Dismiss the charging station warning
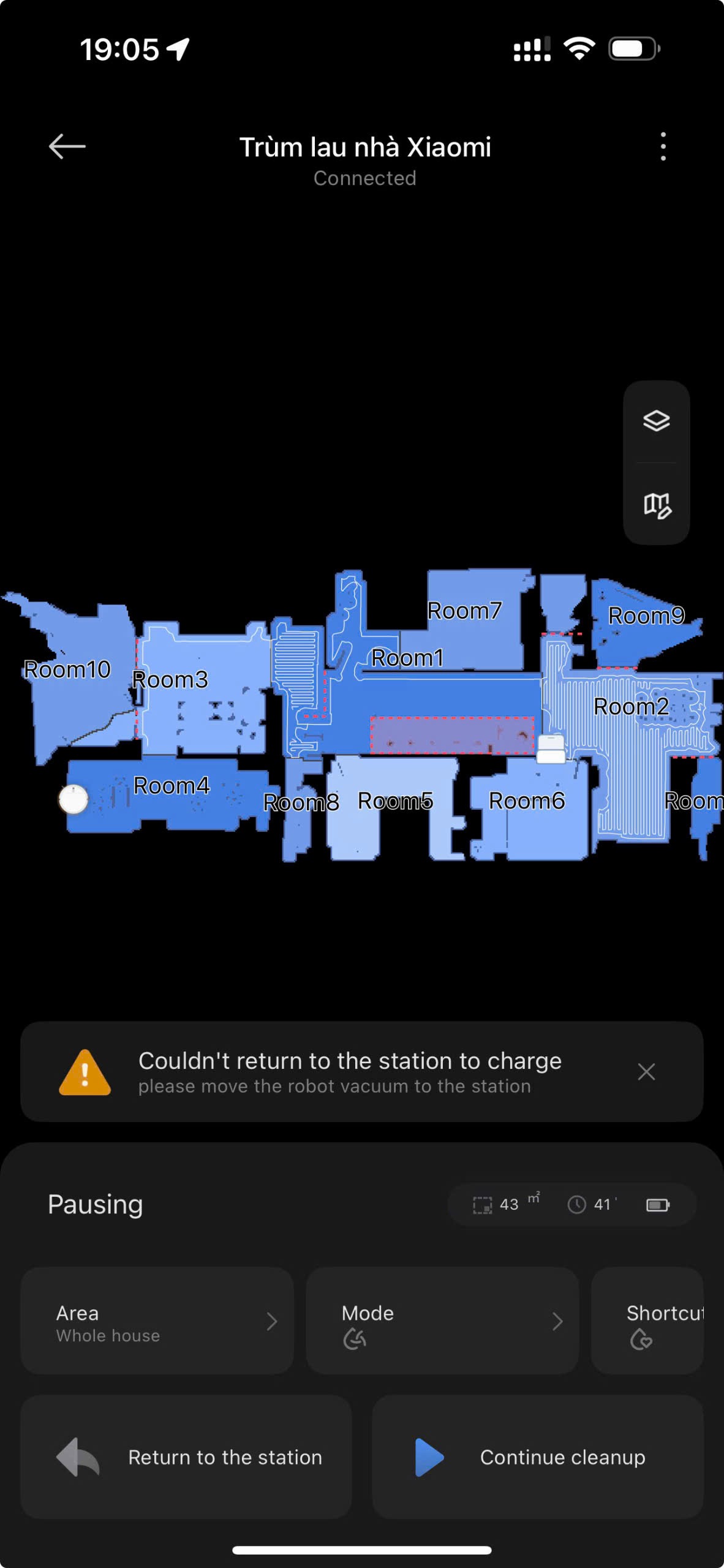Screen dimensions: 724x1568 [x=646, y=1072]
